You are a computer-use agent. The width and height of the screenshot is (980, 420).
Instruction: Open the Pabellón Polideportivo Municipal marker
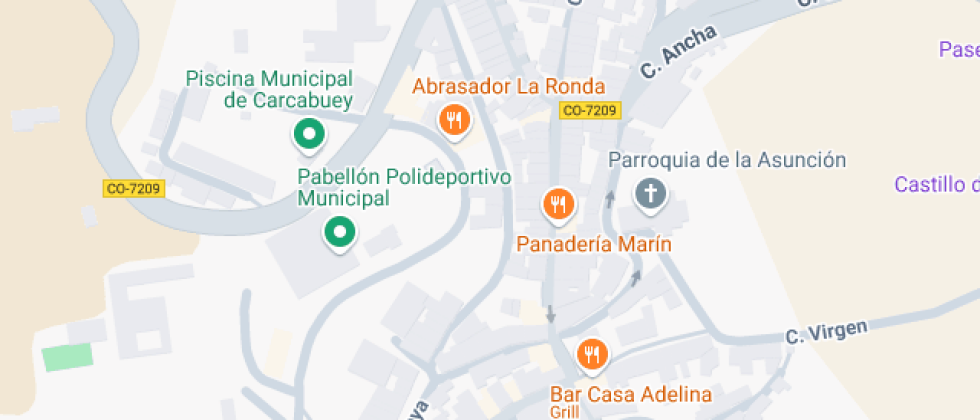340,233
